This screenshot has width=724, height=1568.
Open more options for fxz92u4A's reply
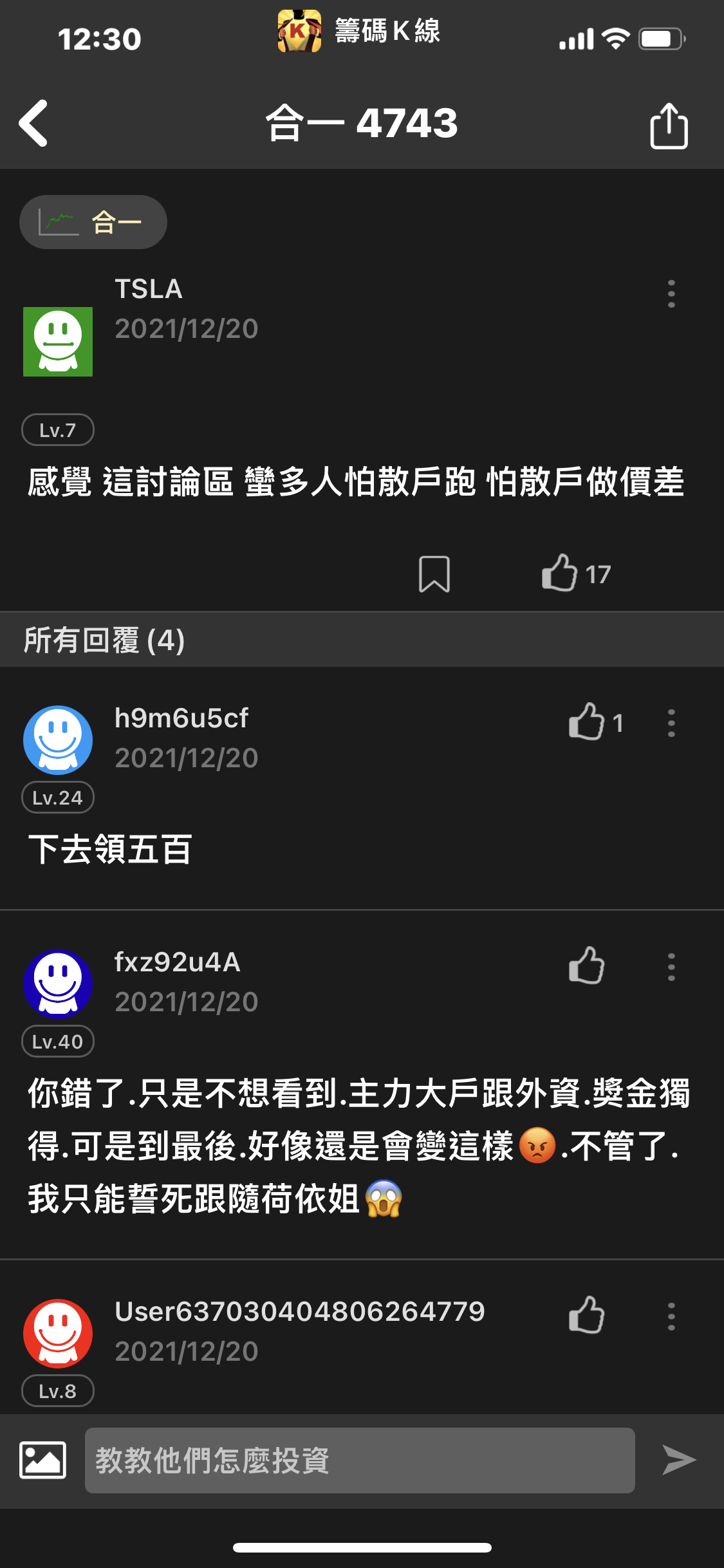pyautogui.click(x=671, y=967)
